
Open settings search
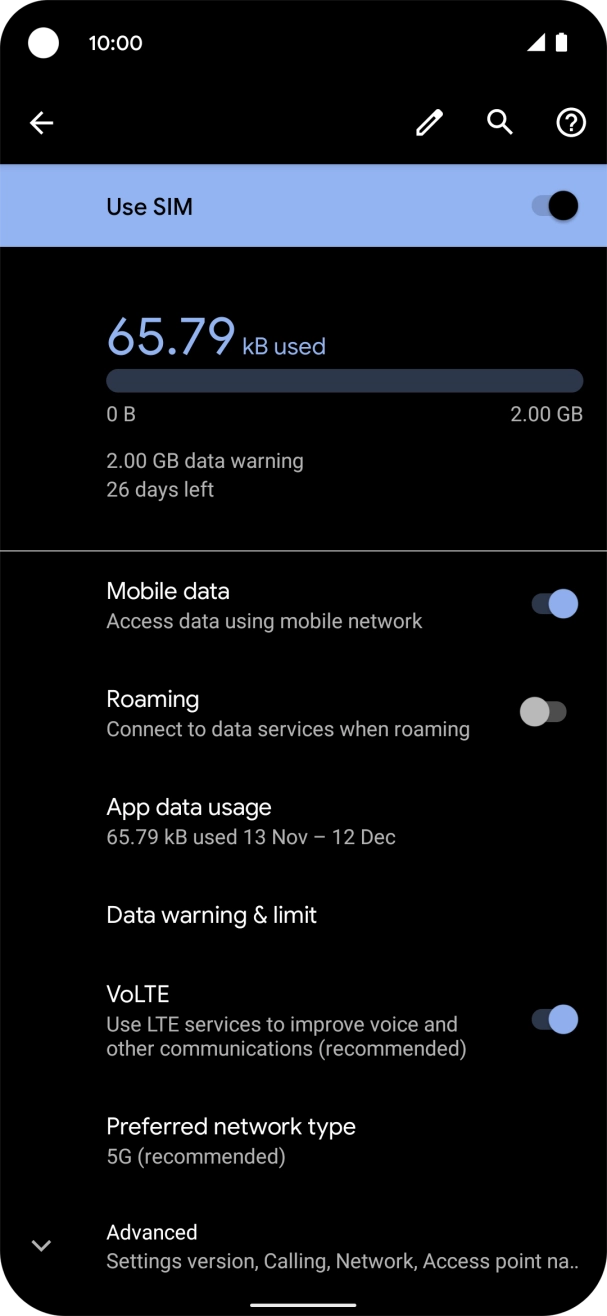tap(500, 123)
